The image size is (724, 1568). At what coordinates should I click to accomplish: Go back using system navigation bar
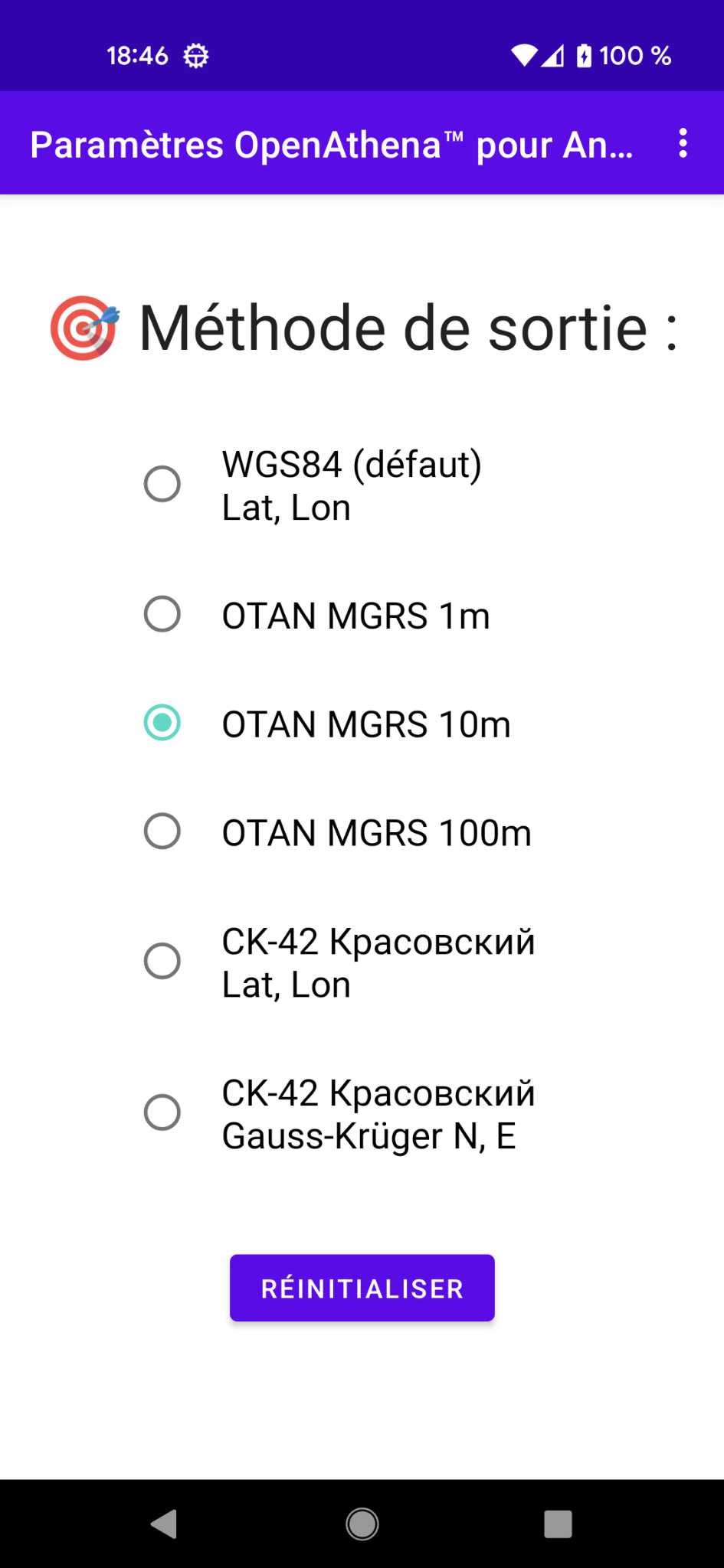pos(164,1524)
